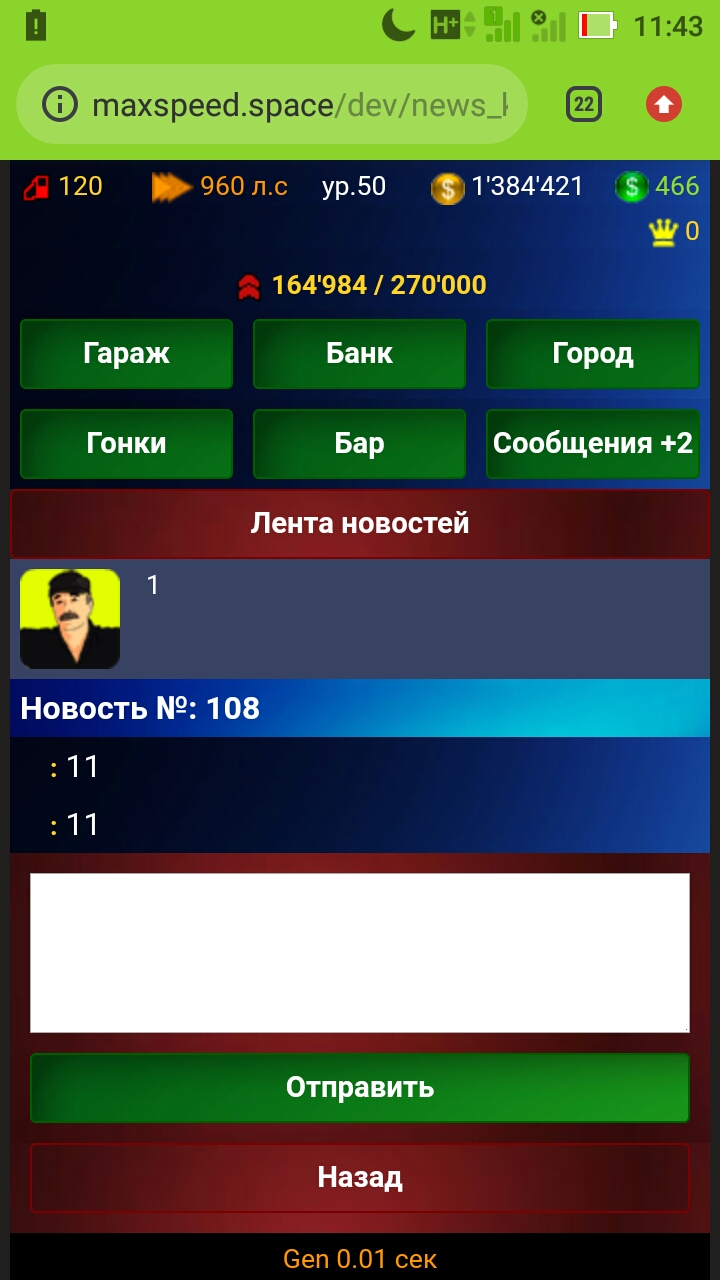Go to the Банк section
The height and width of the screenshot is (1280, 720).
[x=359, y=353]
